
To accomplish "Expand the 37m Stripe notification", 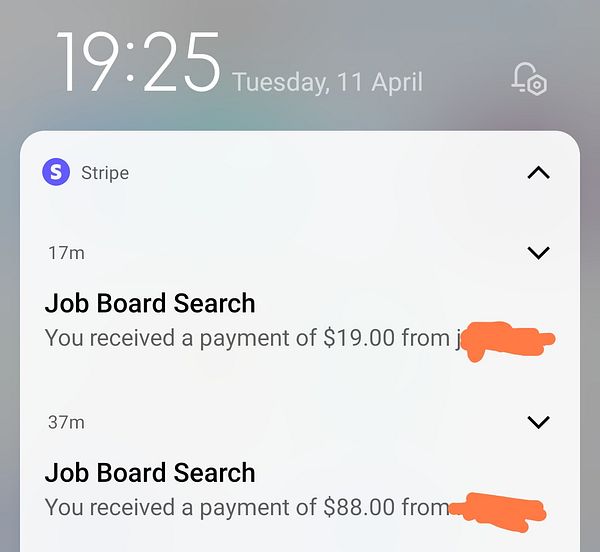I will 538,422.
